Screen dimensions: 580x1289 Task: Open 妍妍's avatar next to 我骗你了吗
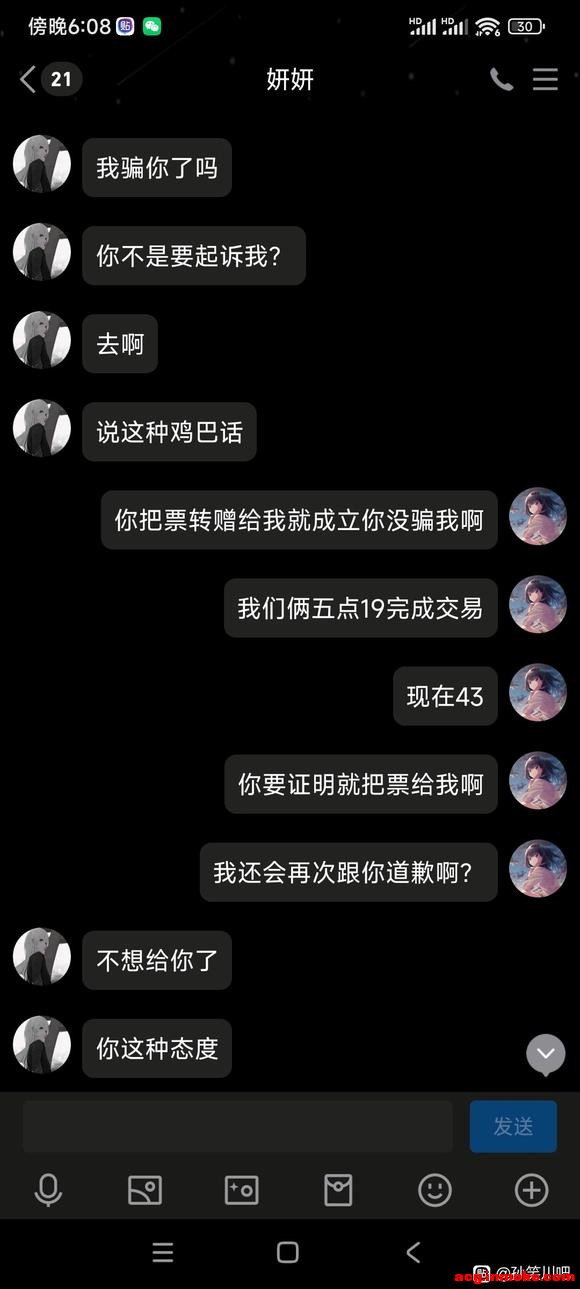pyautogui.click(x=42, y=164)
